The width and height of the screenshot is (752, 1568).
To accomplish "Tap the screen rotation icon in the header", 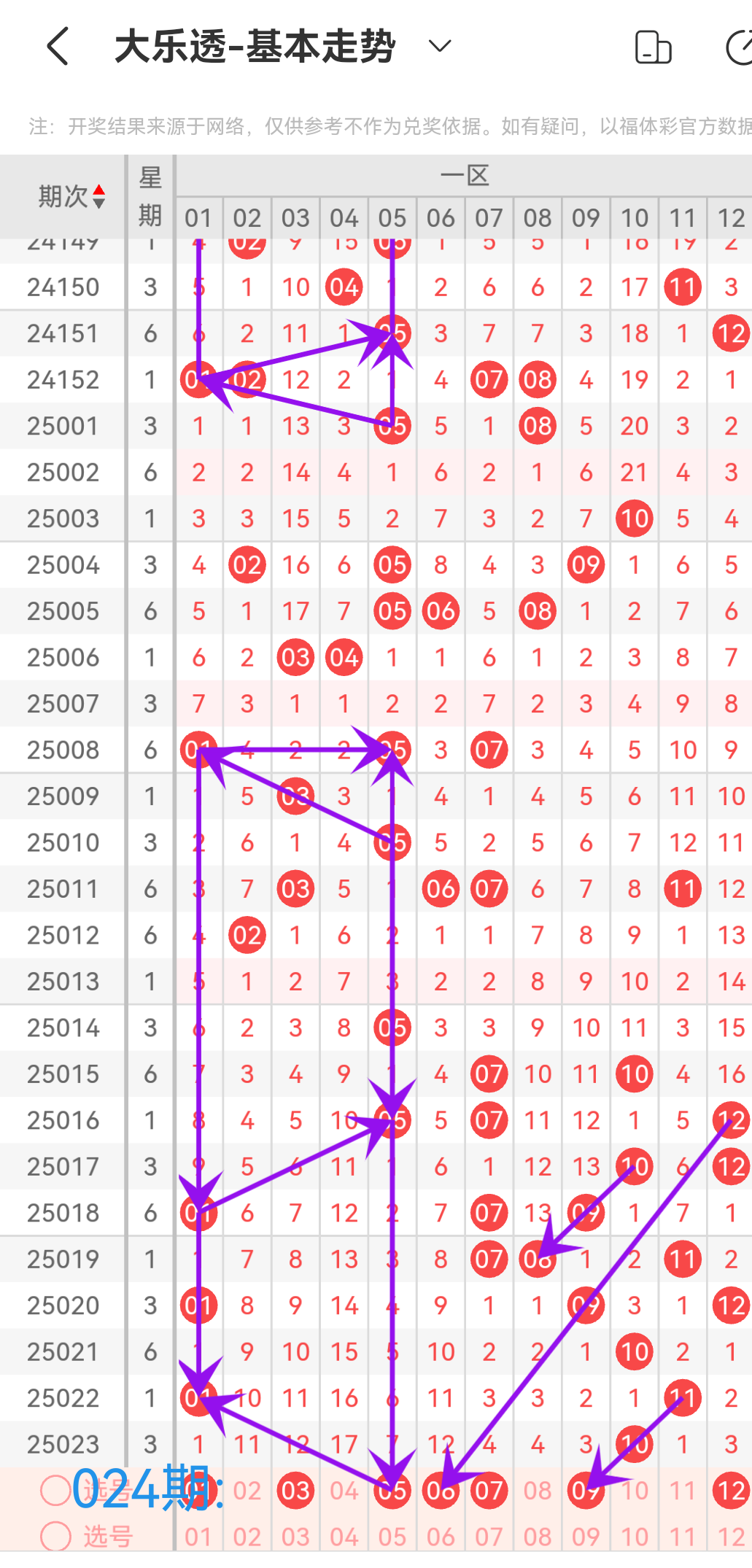I will [653, 47].
